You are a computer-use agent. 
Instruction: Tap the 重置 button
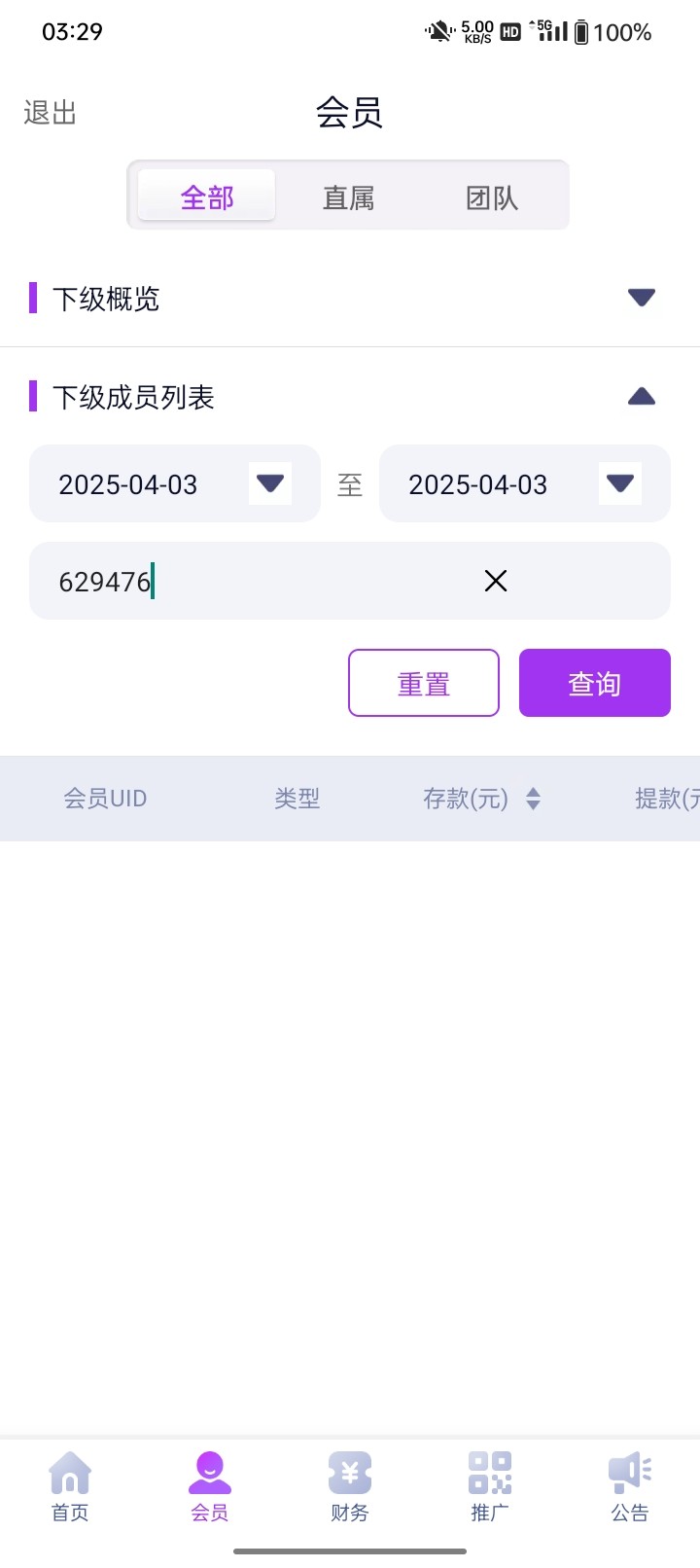coord(424,684)
